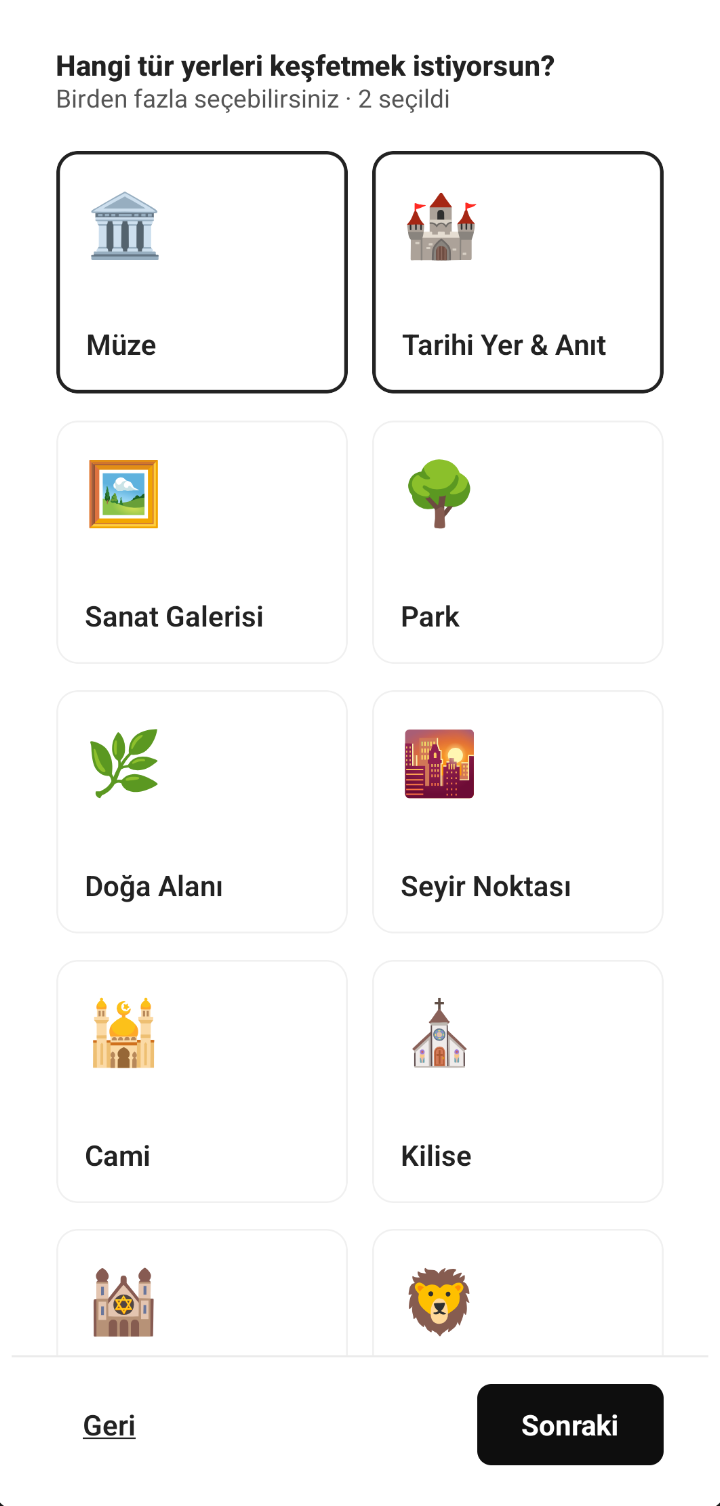The image size is (720, 1506).
Task: Select the Kilise category card
Action: click(518, 1081)
